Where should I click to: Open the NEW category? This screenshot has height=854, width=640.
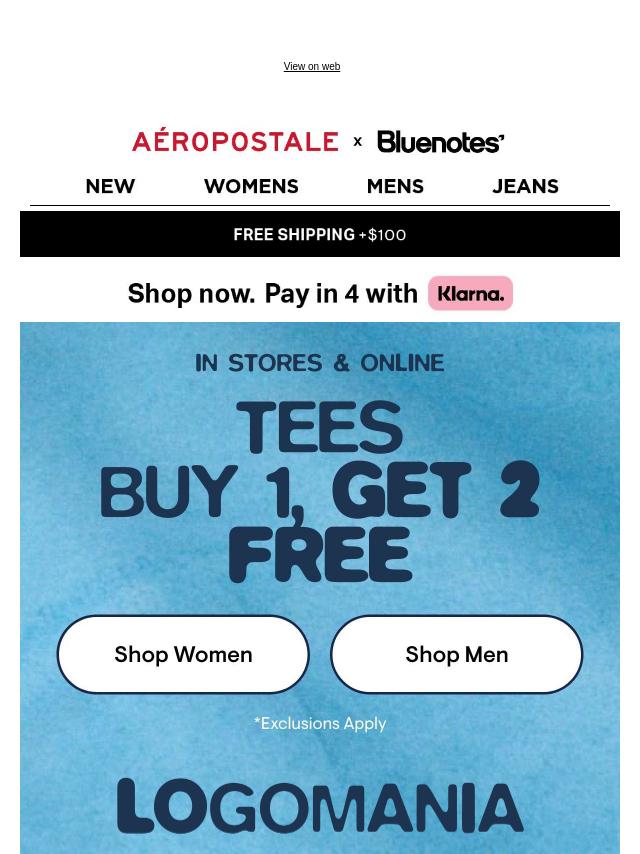tap(110, 187)
